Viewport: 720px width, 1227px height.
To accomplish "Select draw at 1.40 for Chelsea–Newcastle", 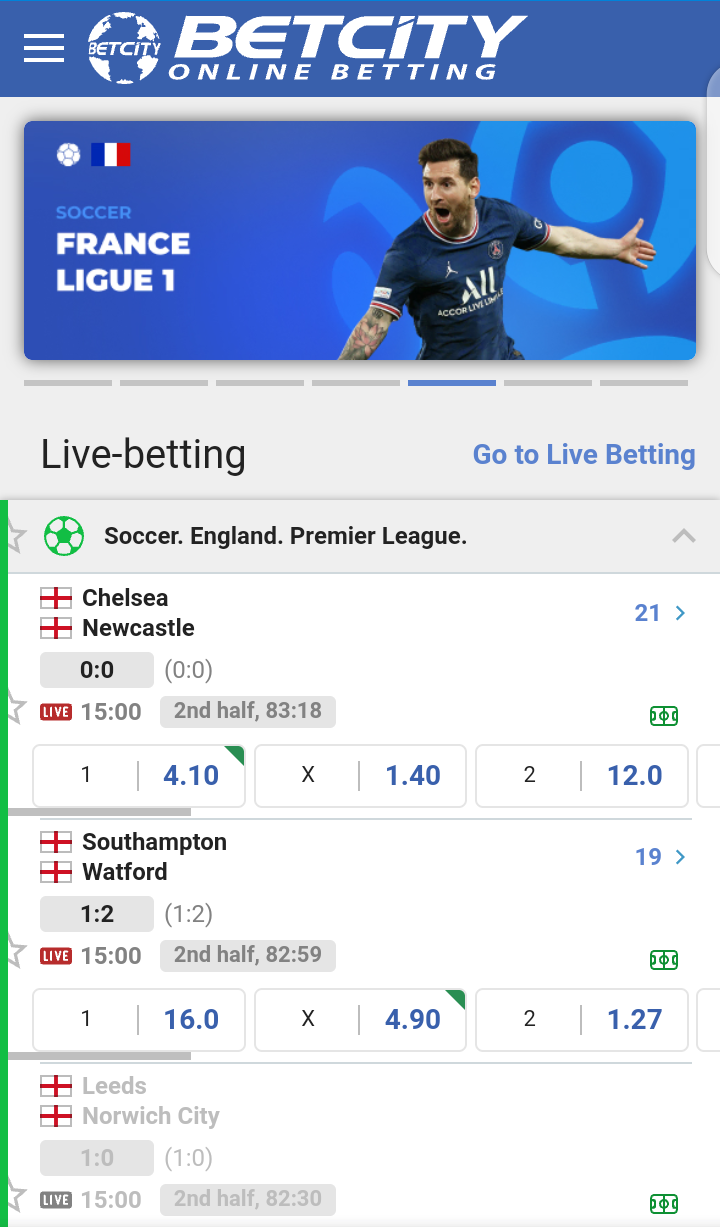I will click(x=361, y=775).
